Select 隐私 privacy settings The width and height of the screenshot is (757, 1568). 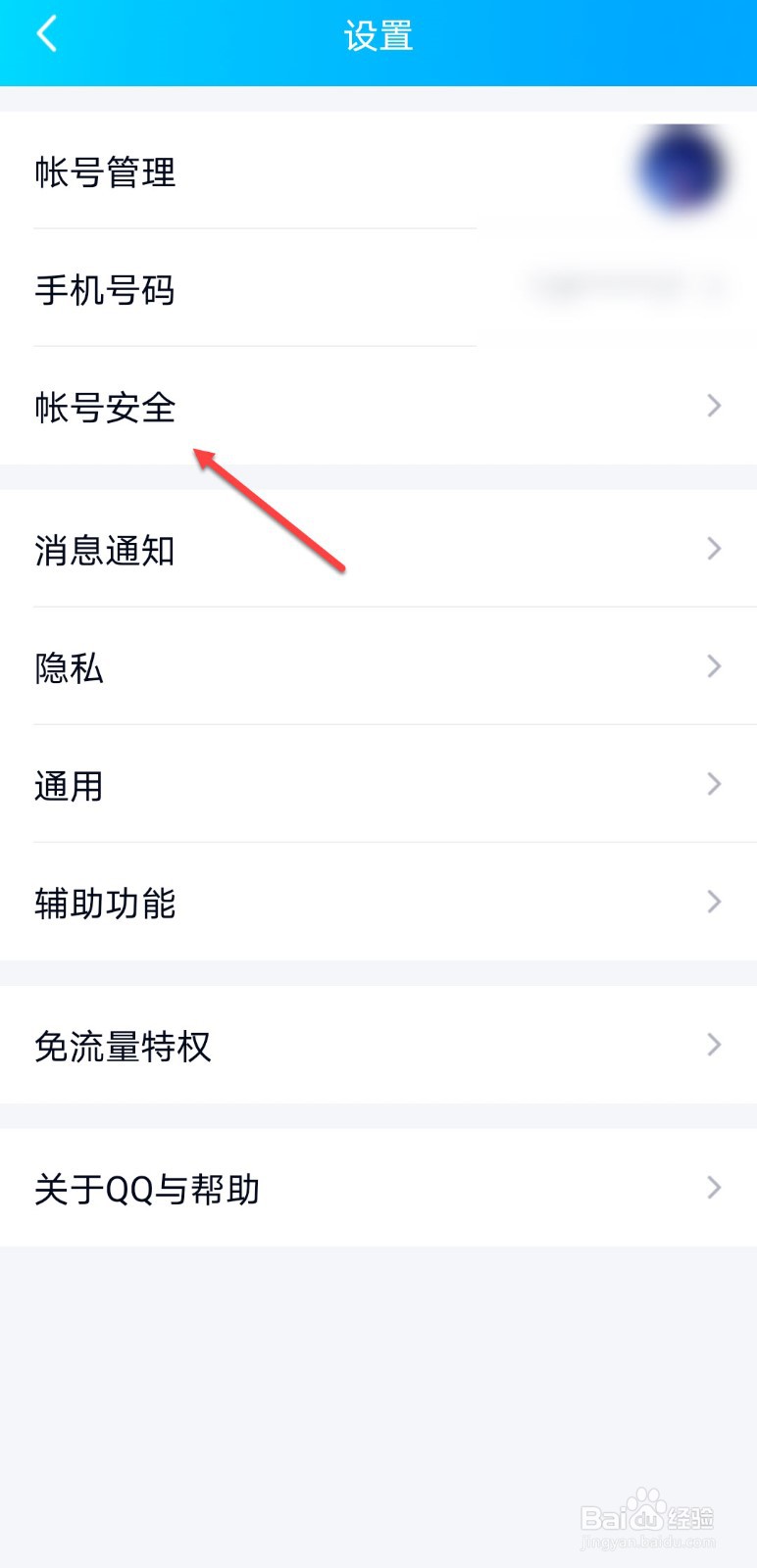pos(68,667)
